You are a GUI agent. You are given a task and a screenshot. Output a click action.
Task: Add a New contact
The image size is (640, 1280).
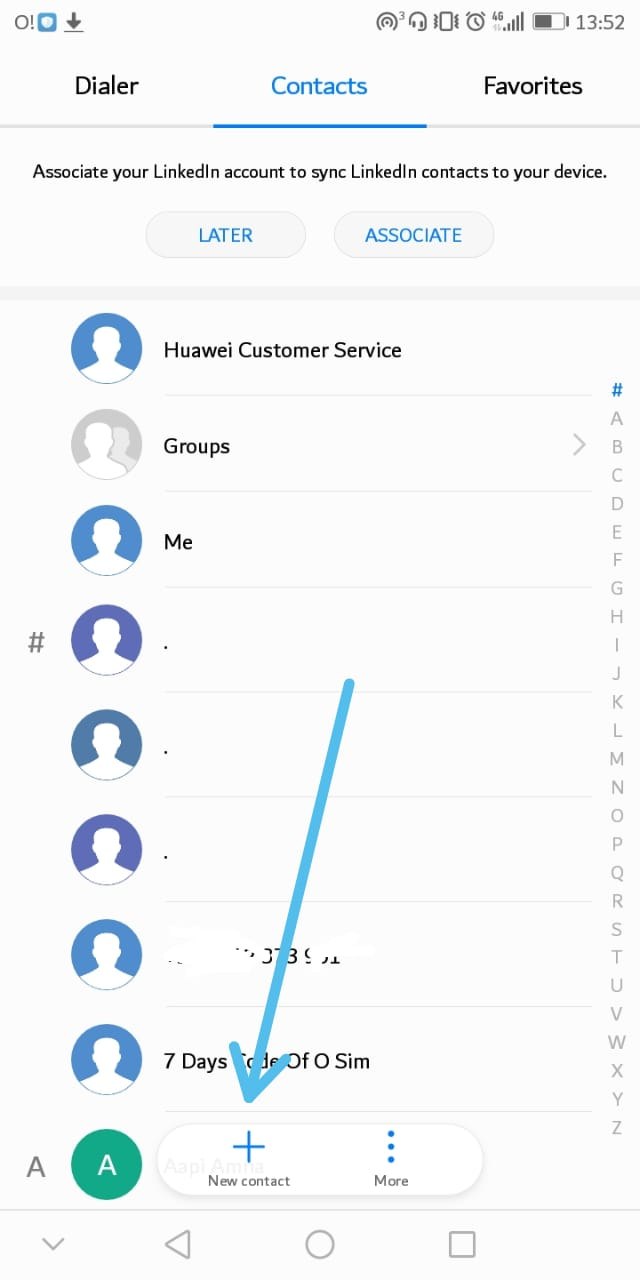(249, 1160)
